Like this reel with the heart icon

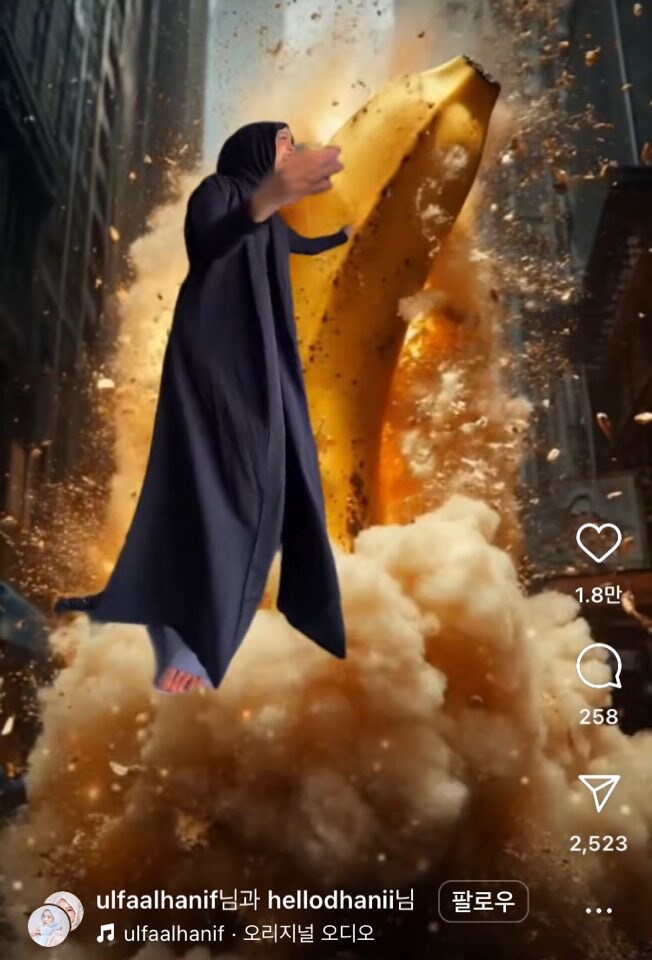(598, 542)
